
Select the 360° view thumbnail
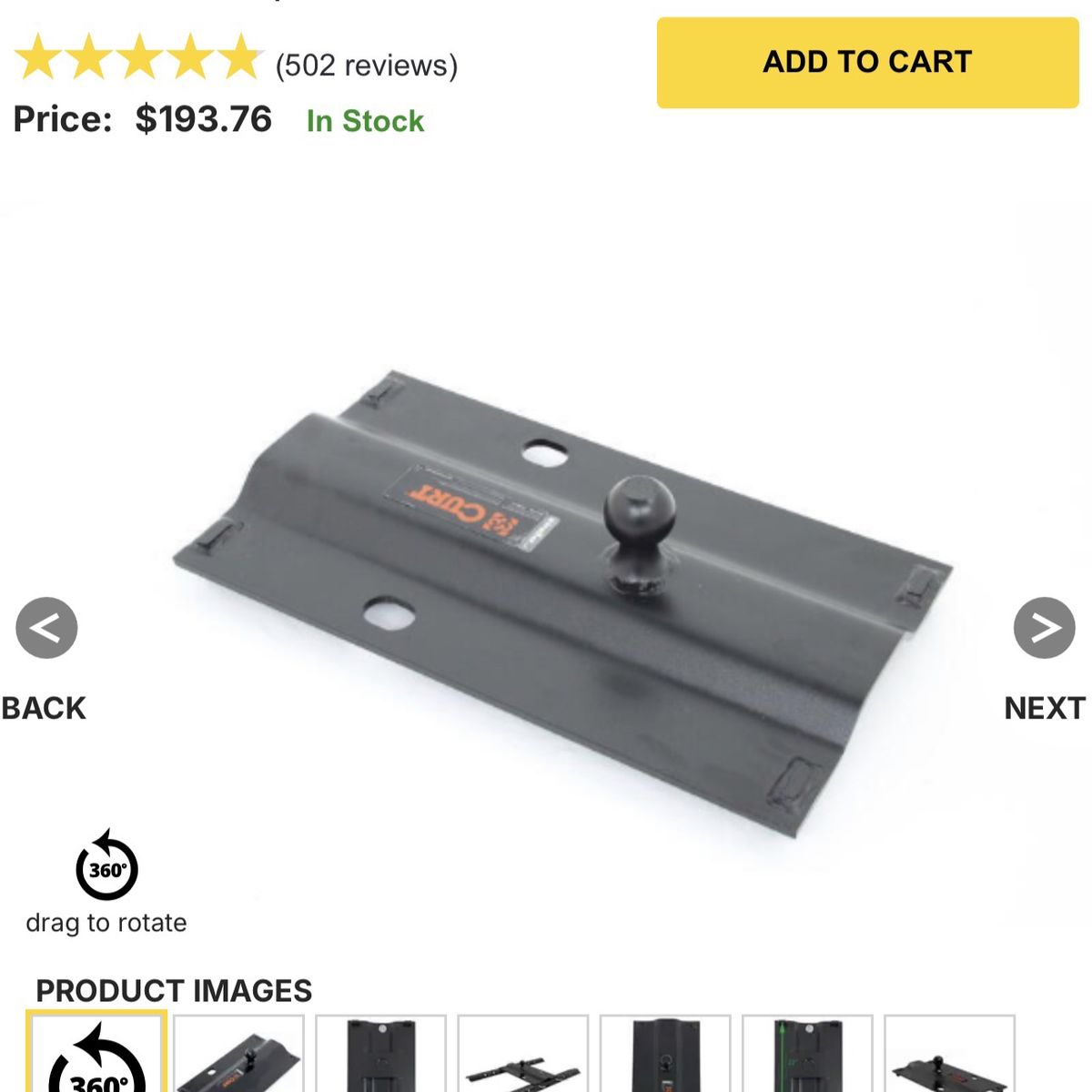pyautogui.click(x=96, y=1056)
